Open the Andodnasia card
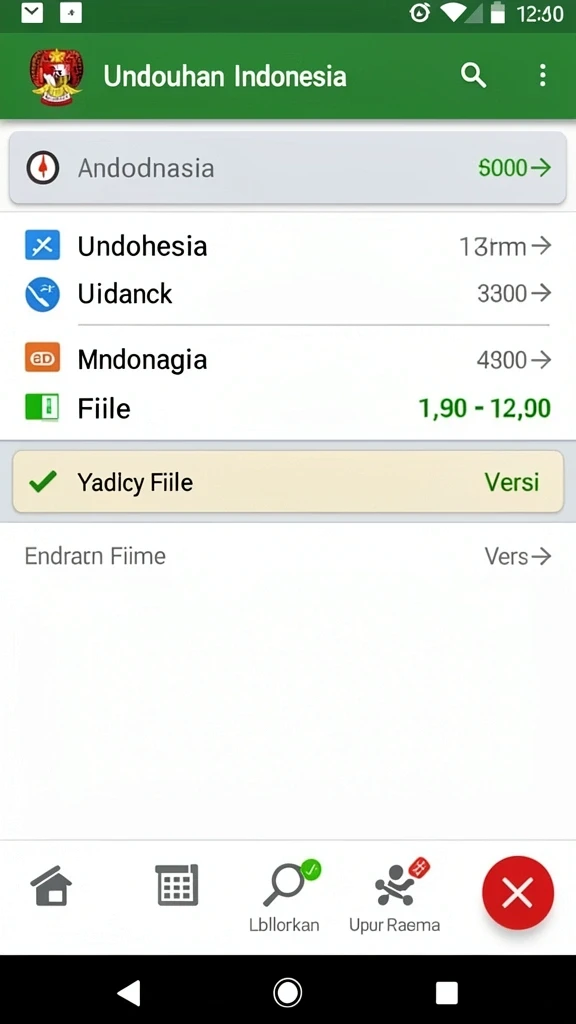This screenshot has height=1024, width=576. 288,168
